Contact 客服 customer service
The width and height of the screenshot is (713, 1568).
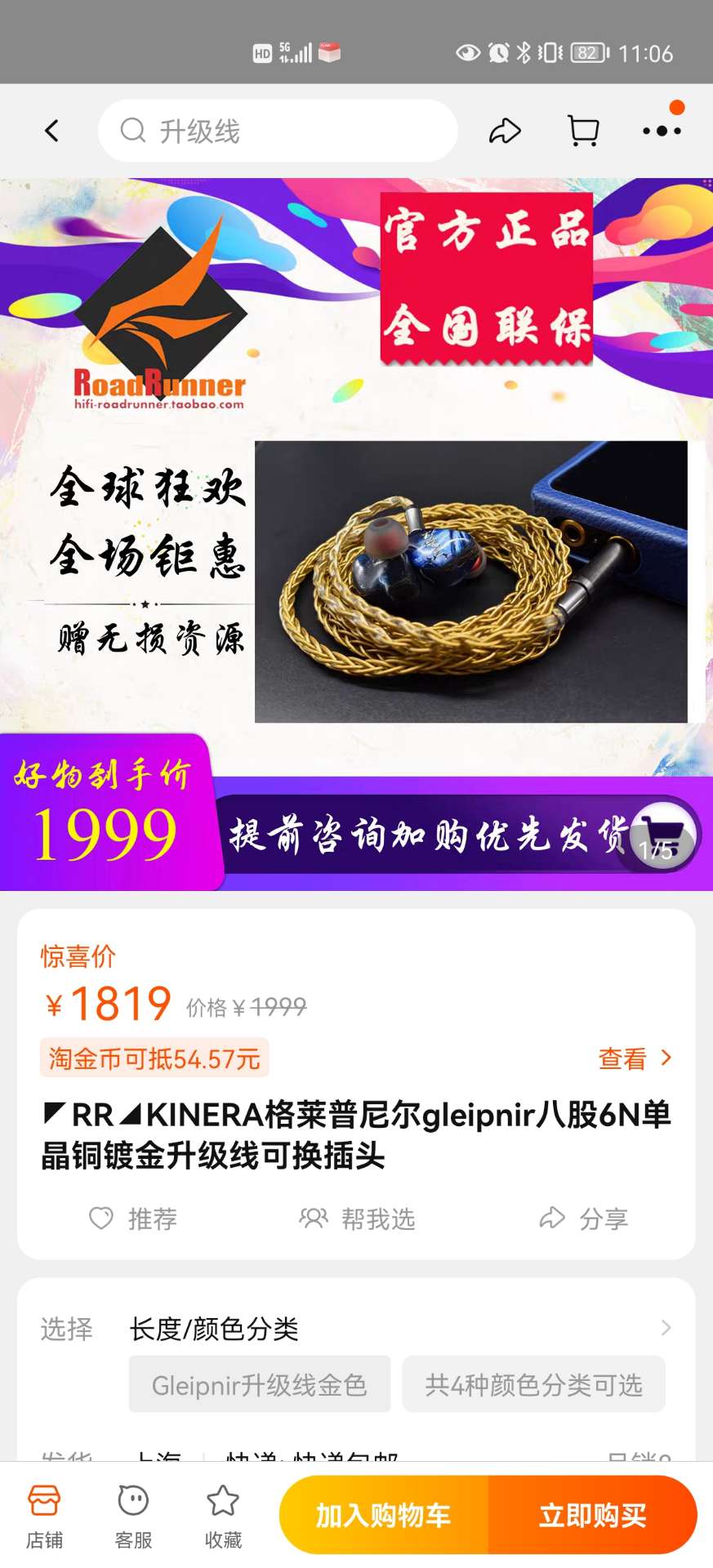pyautogui.click(x=133, y=1516)
